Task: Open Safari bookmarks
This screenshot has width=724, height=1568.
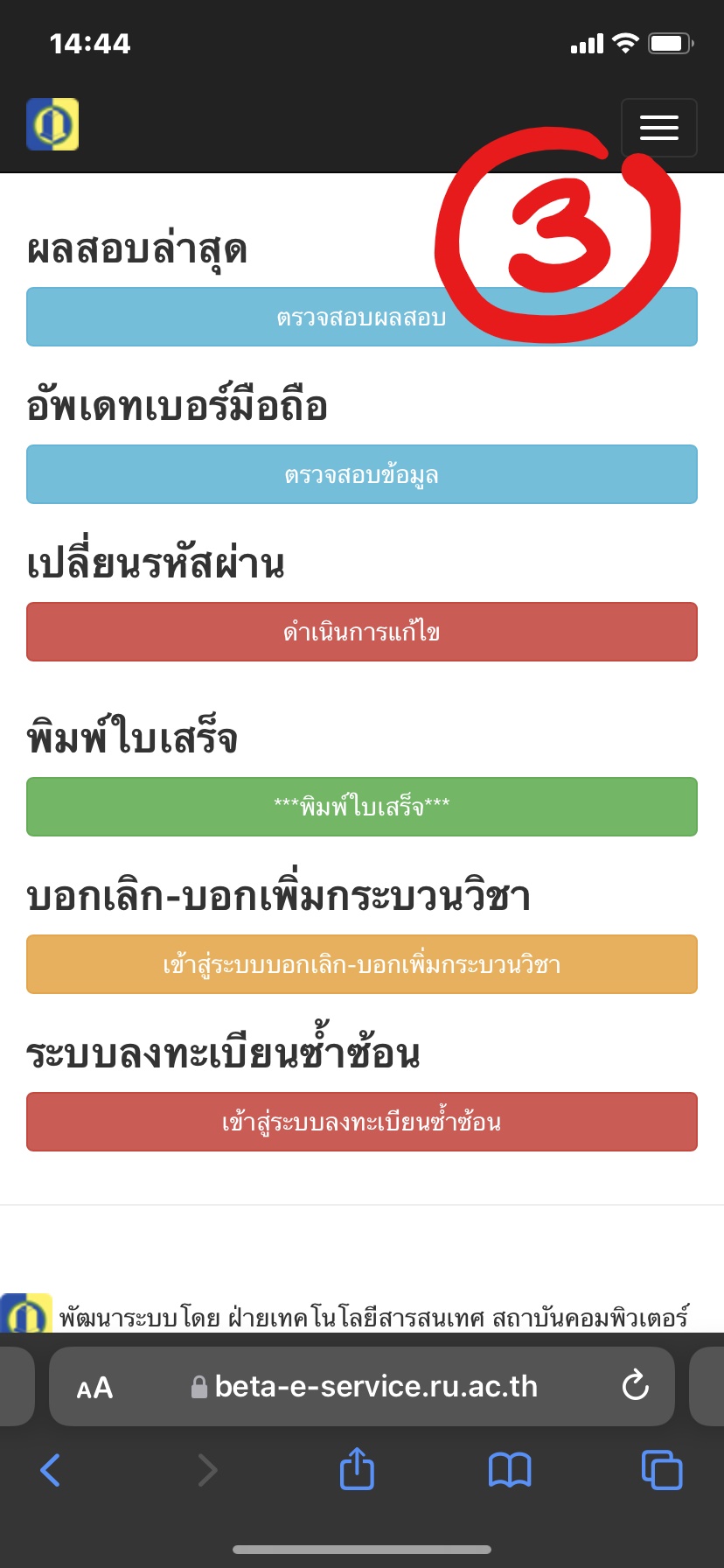Action: [x=510, y=1470]
